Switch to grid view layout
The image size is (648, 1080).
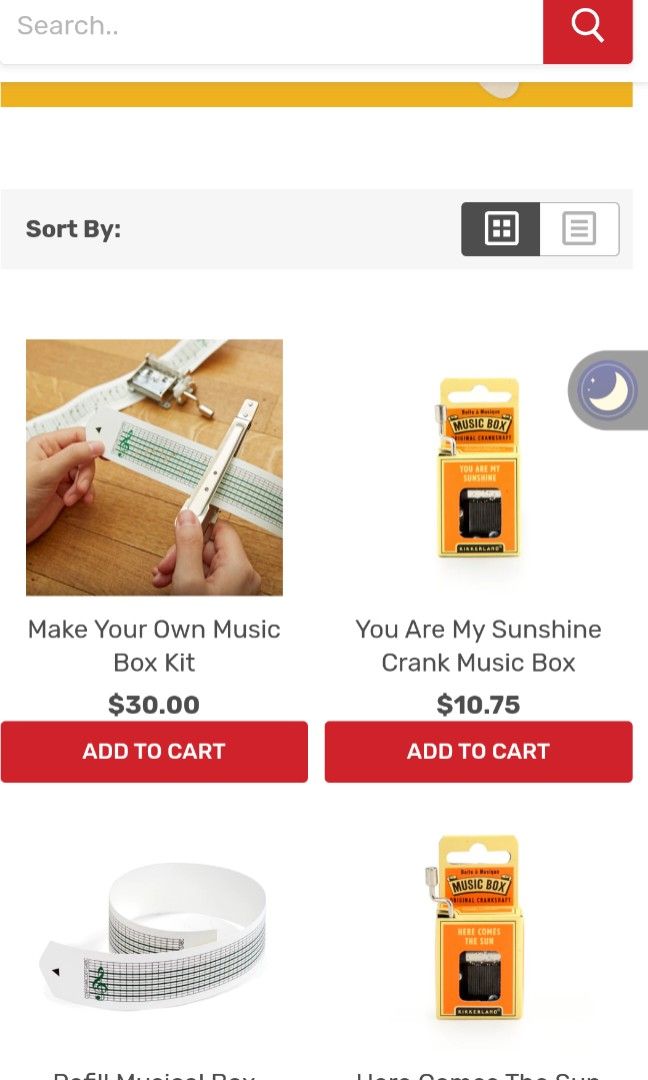(x=501, y=229)
